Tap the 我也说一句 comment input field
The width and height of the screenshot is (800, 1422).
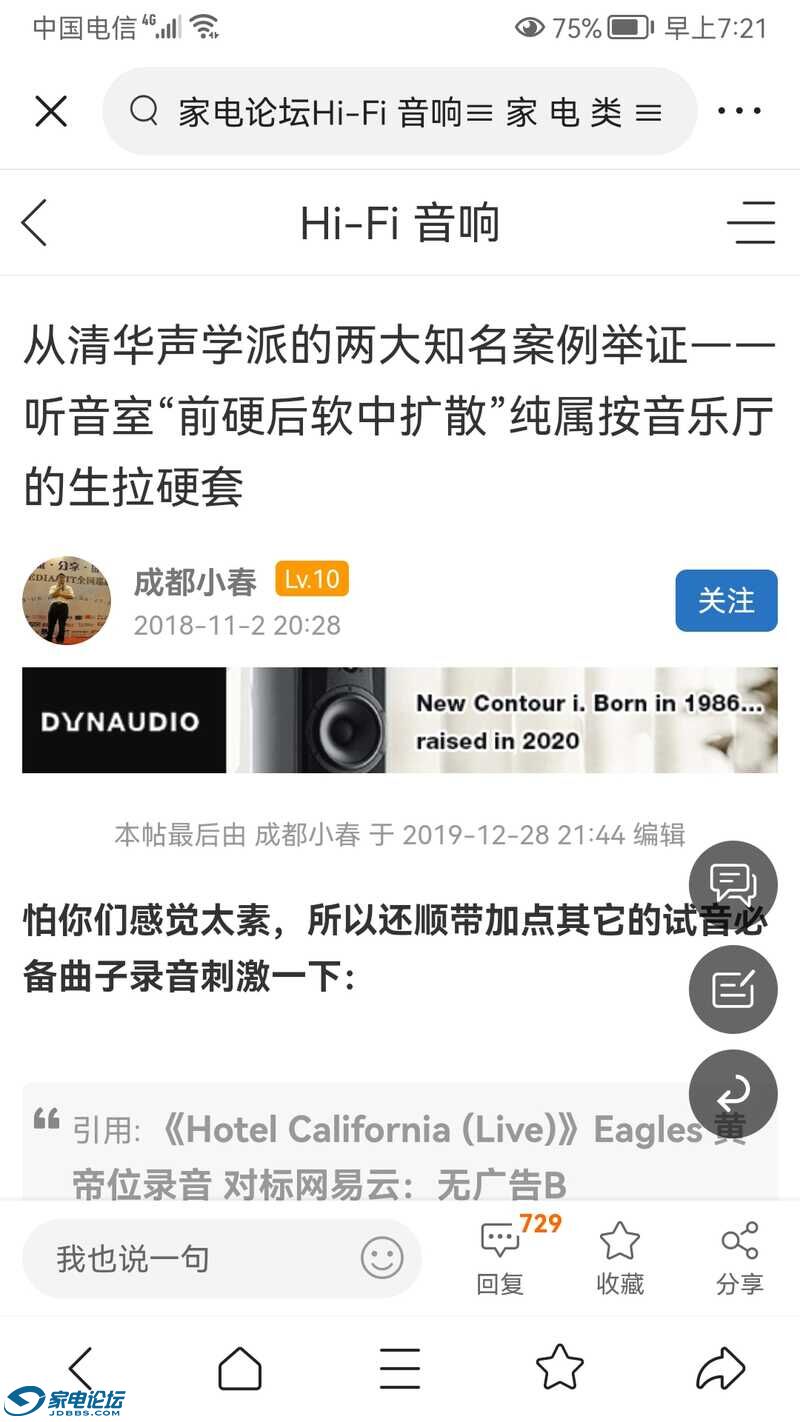tap(180, 1257)
